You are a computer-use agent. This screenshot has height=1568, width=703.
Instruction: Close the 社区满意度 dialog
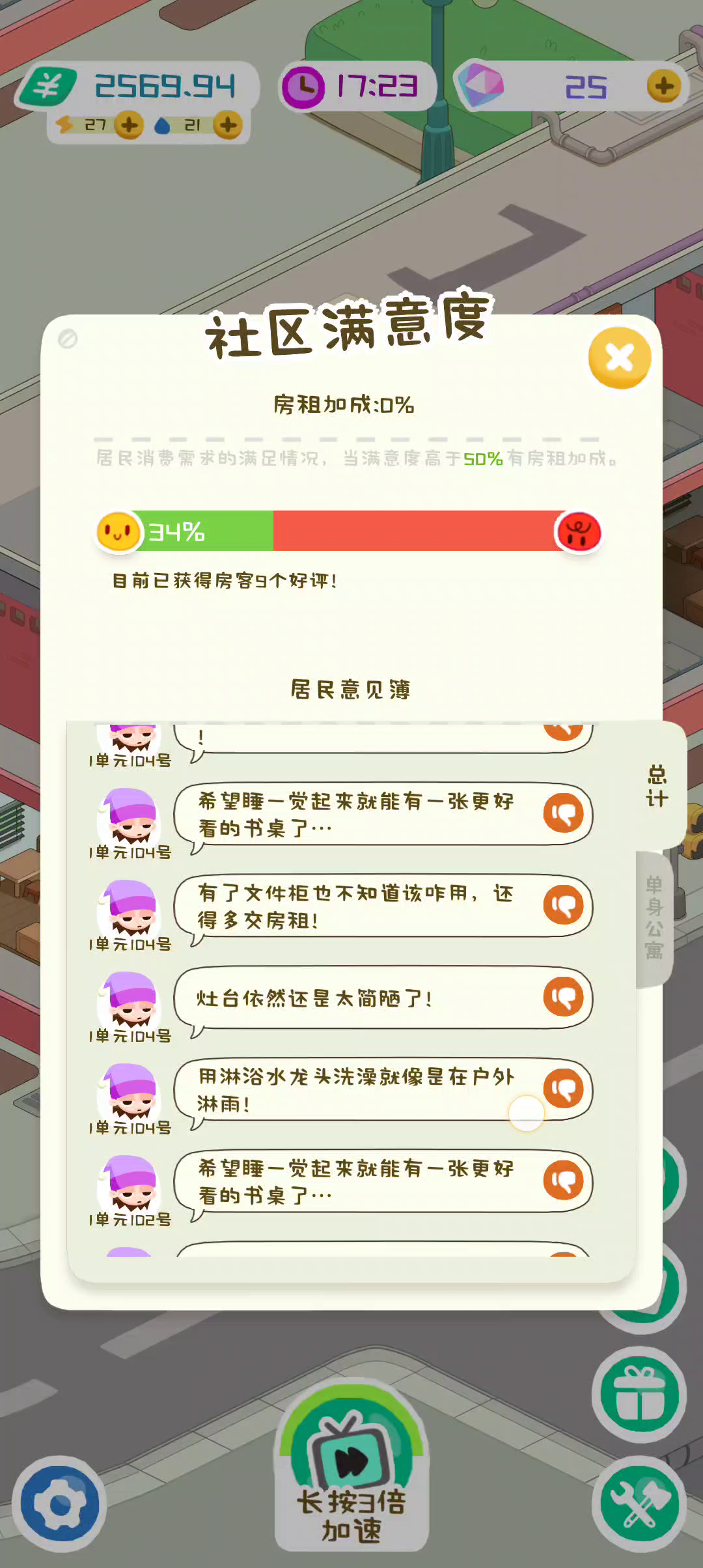pyautogui.click(x=619, y=358)
